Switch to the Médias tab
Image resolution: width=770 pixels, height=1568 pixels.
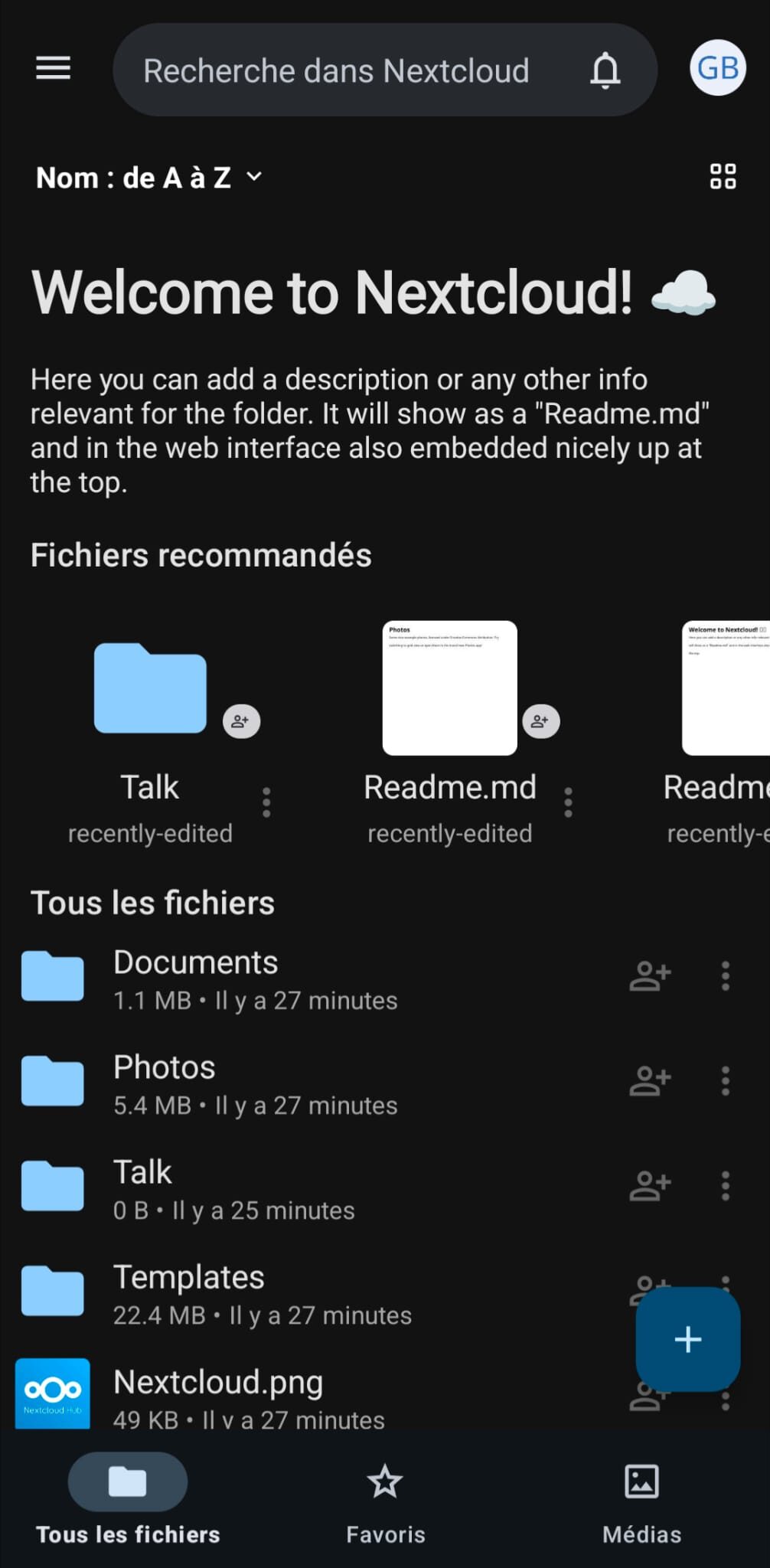click(641, 1501)
